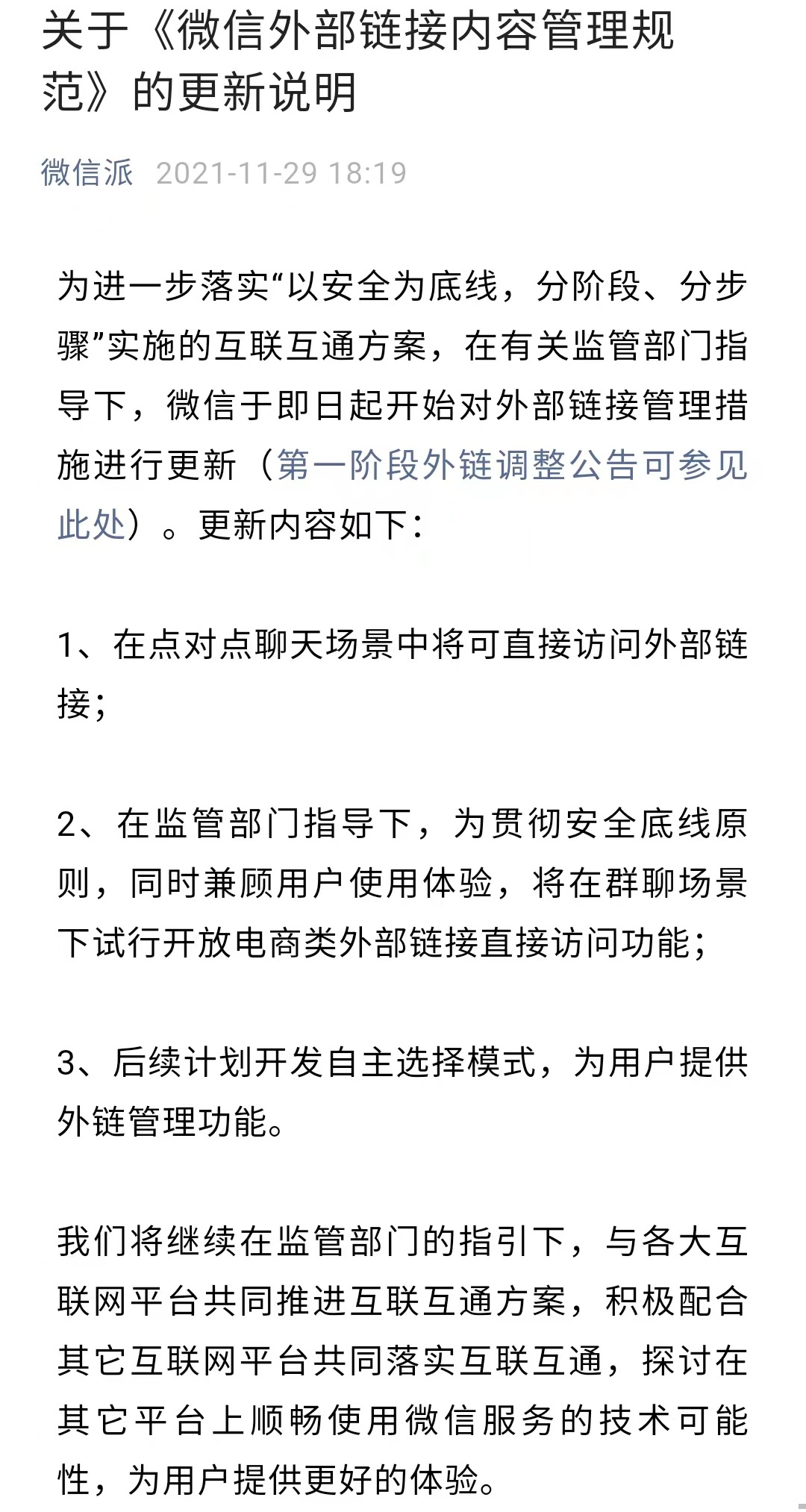Viewport: 806px width, 1512px height.
Task: Open the 第一阶段外链调整公告可参见此处 link
Action: [x=512, y=466]
